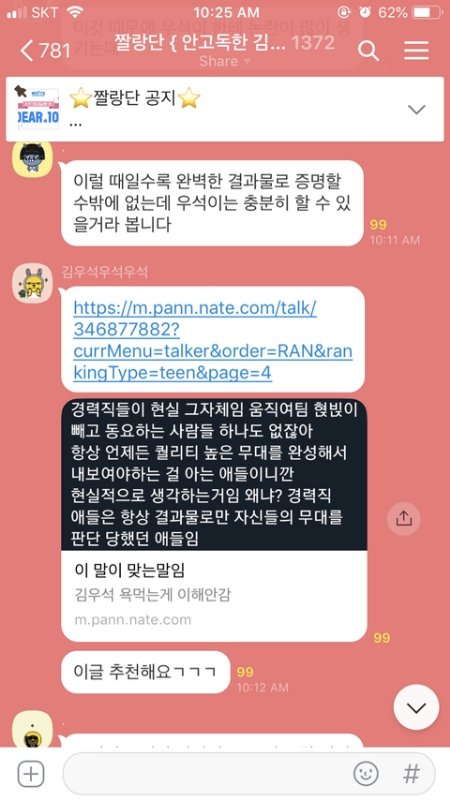This screenshot has width=450, height=800.
Task: Open the emoticon picker
Action: (366, 774)
